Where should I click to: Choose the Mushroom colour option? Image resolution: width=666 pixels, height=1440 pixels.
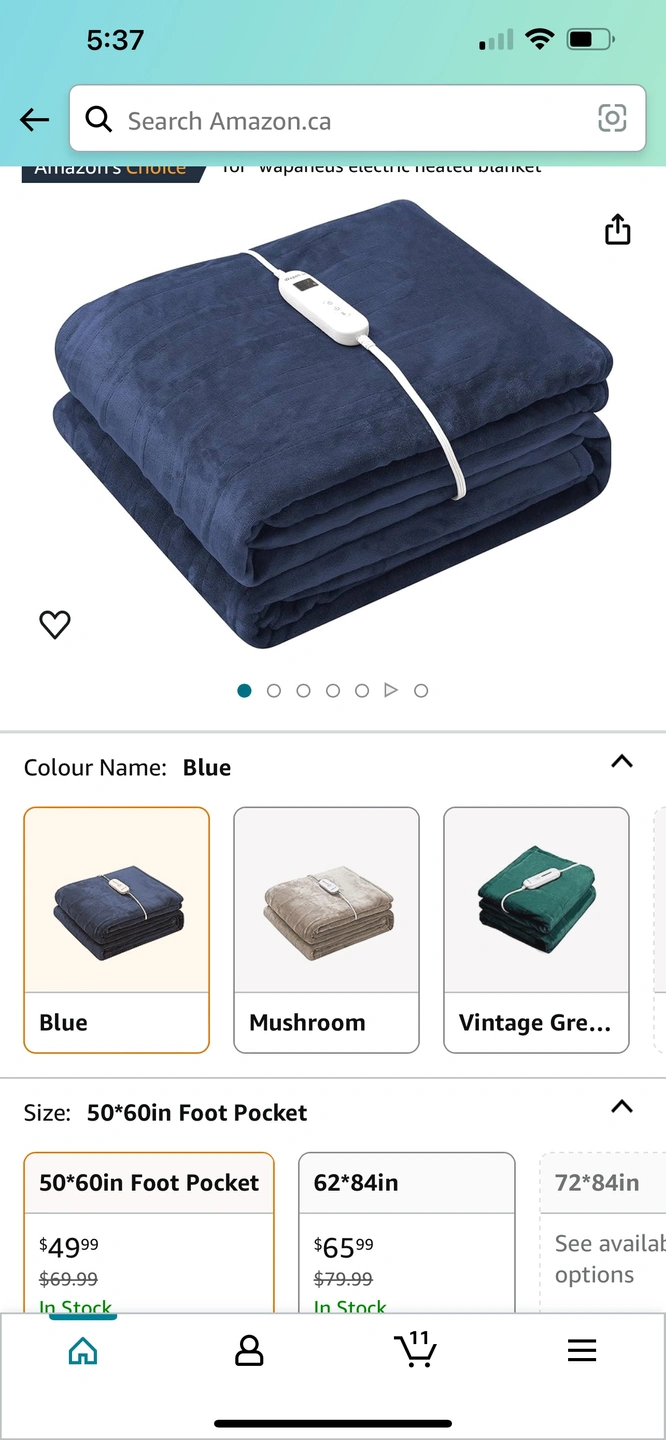pos(326,929)
